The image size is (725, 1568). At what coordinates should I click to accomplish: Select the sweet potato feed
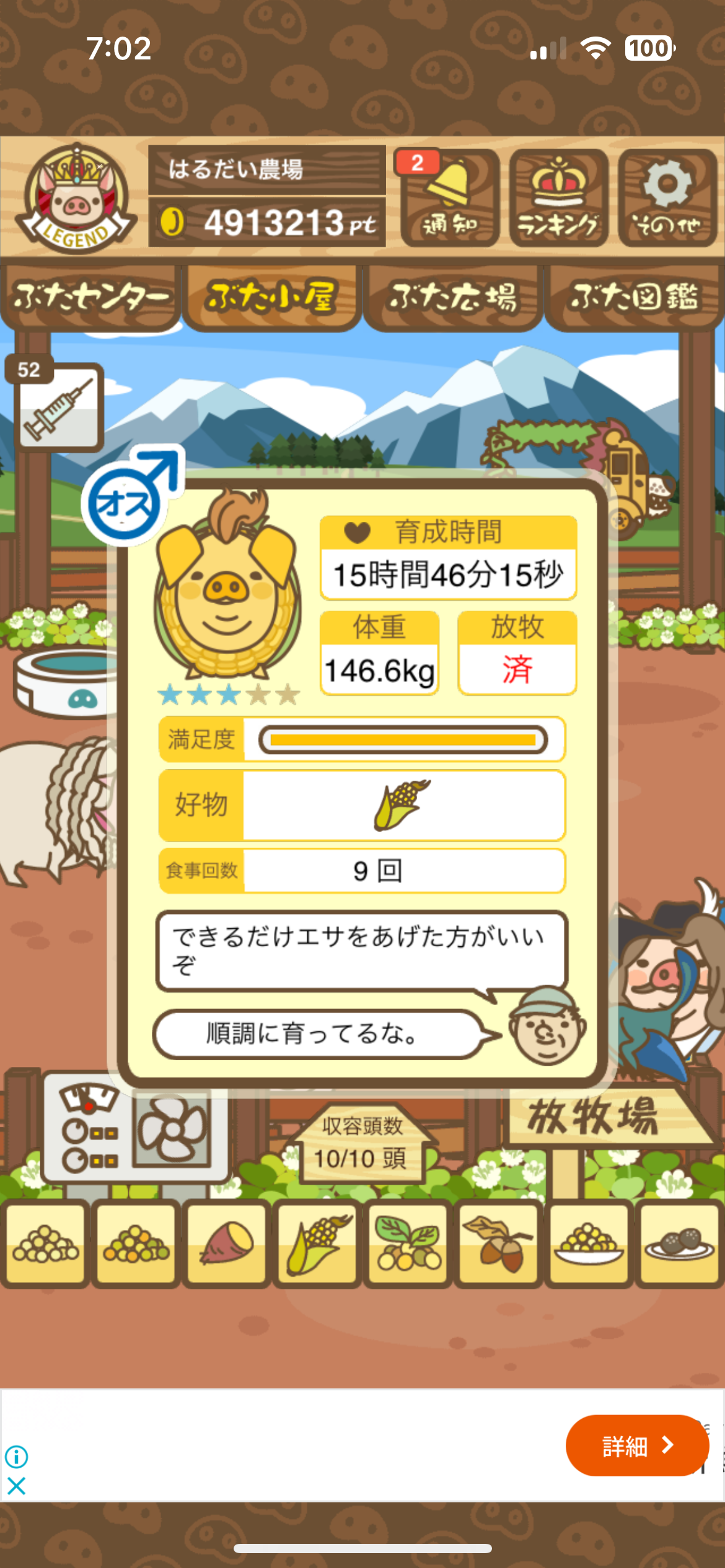click(x=227, y=1244)
